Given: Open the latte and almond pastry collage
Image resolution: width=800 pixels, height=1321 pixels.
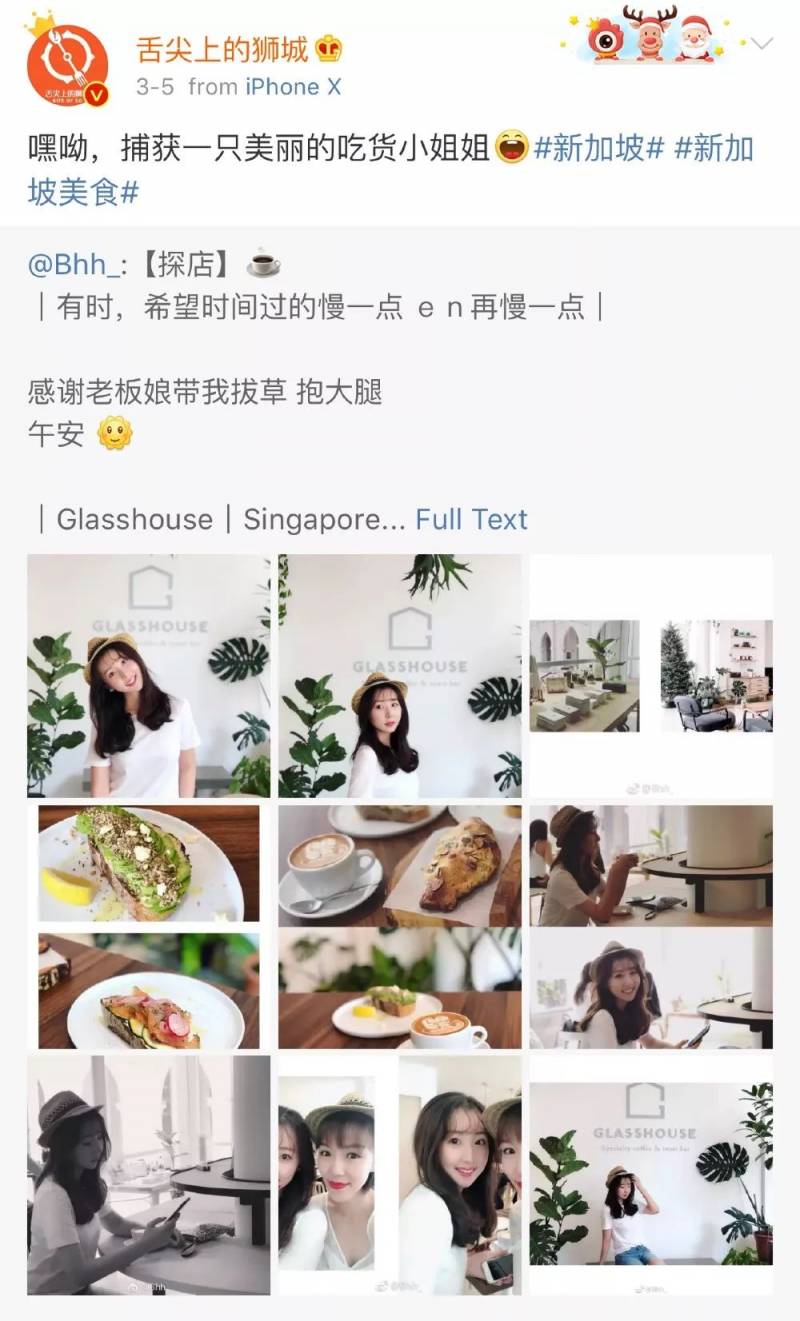Looking at the screenshot, I should (400, 927).
